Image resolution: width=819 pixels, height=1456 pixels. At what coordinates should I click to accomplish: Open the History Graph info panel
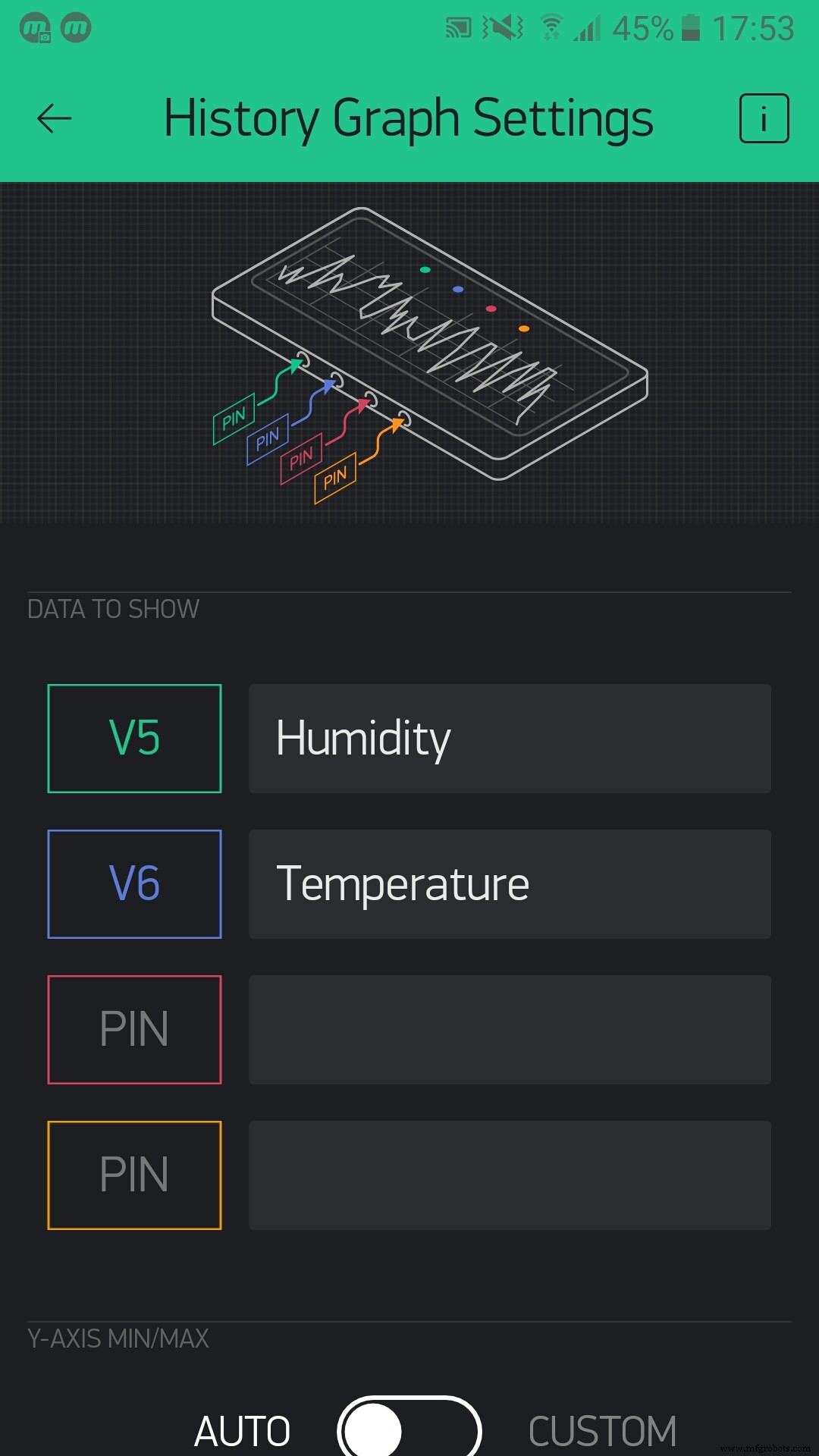pos(764,118)
